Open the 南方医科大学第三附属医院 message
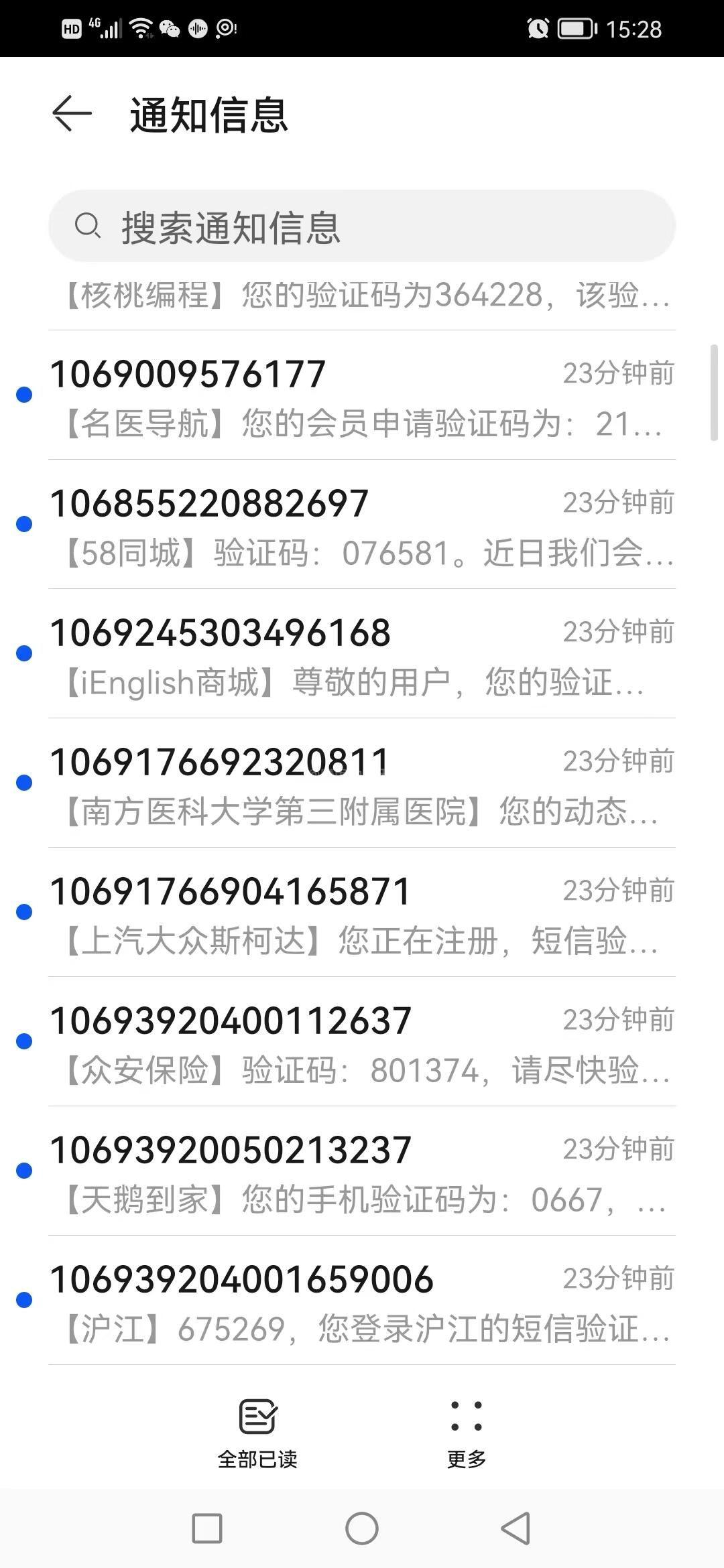 tap(362, 783)
